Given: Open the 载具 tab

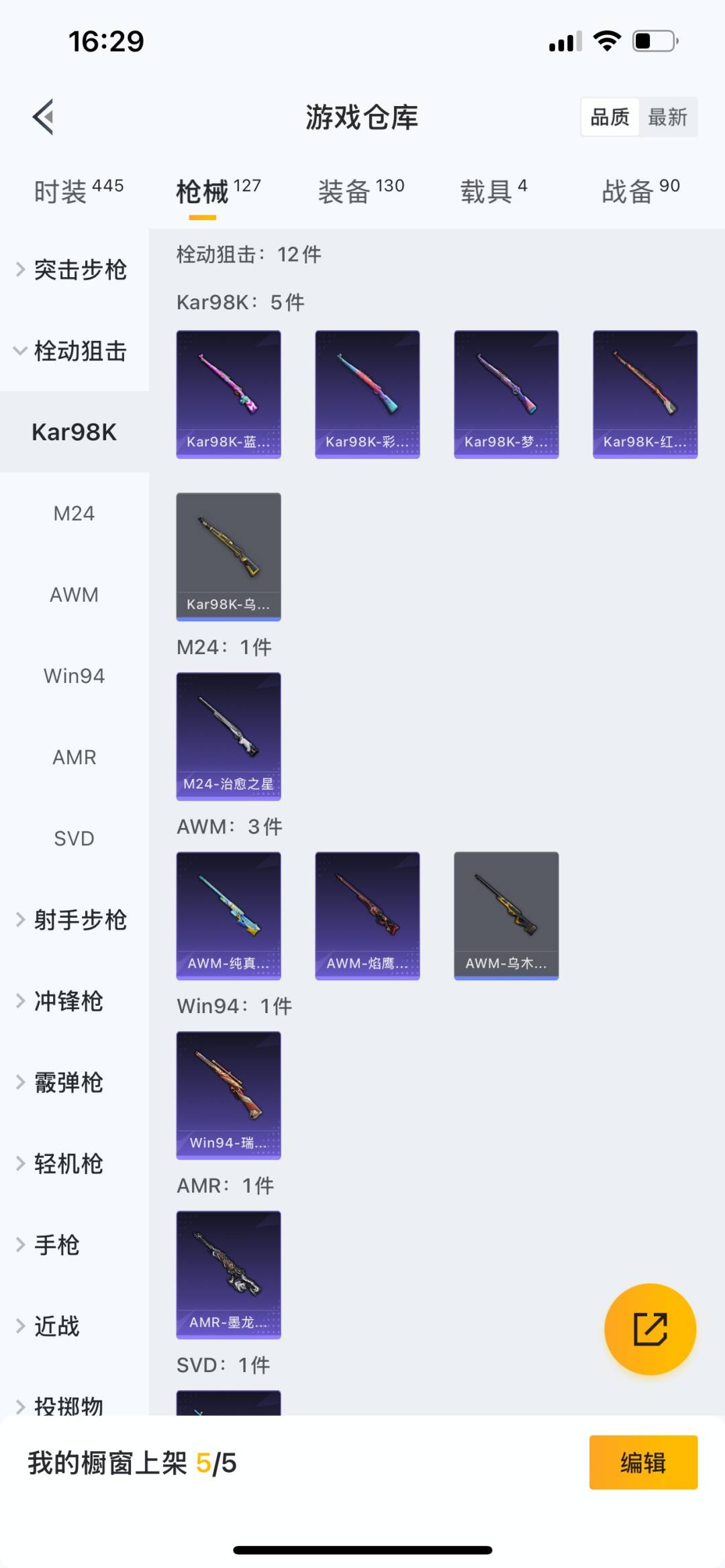Looking at the screenshot, I should point(493,191).
